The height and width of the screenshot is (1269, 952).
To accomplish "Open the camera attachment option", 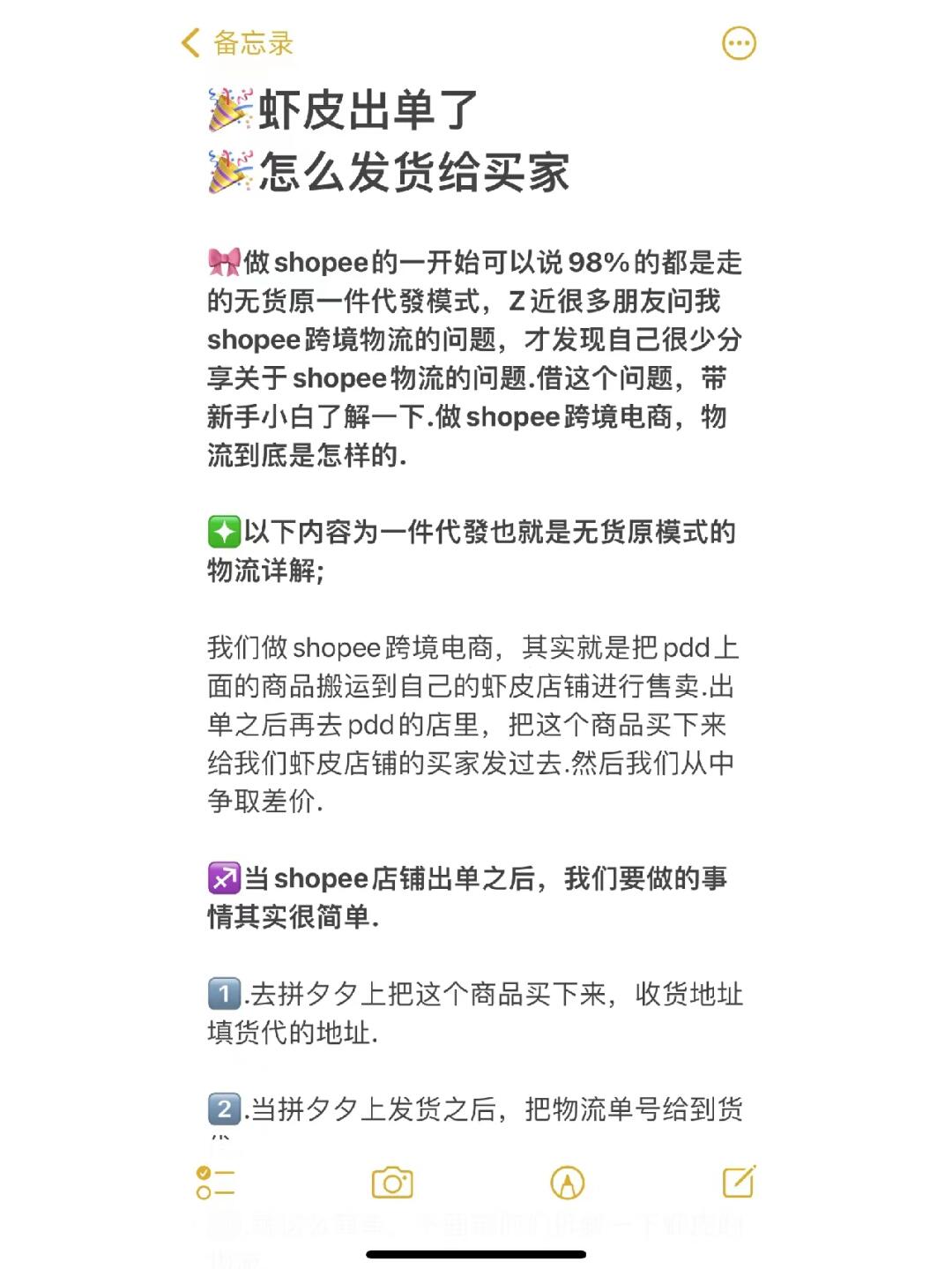I will tap(392, 1183).
